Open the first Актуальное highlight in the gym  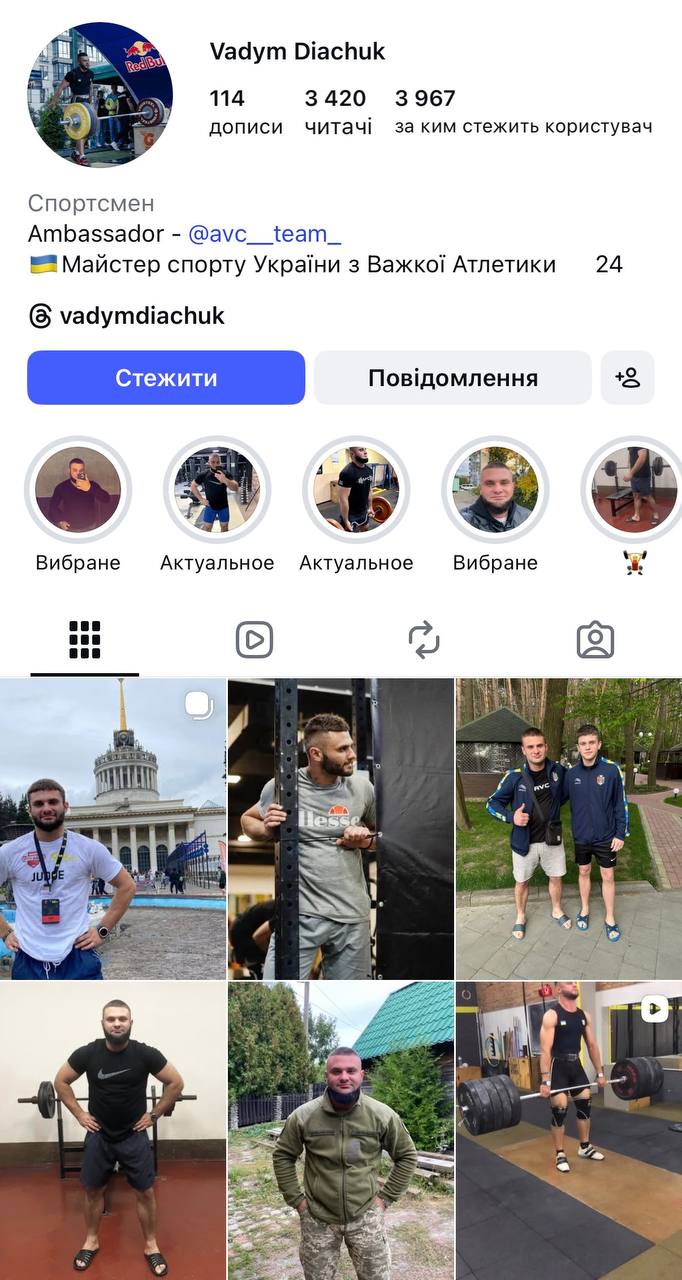point(217,489)
